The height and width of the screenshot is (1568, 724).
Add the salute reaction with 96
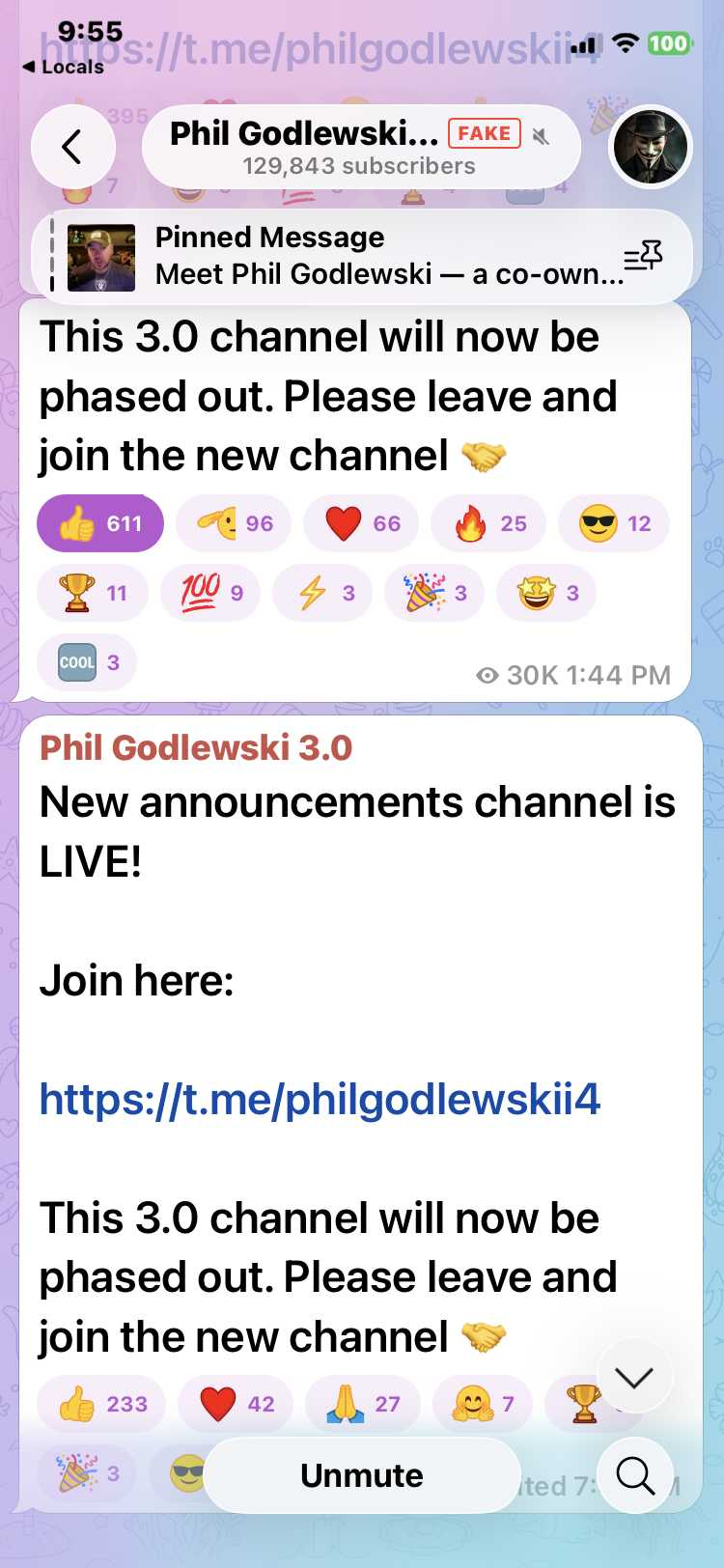pyautogui.click(x=237, y=524)
